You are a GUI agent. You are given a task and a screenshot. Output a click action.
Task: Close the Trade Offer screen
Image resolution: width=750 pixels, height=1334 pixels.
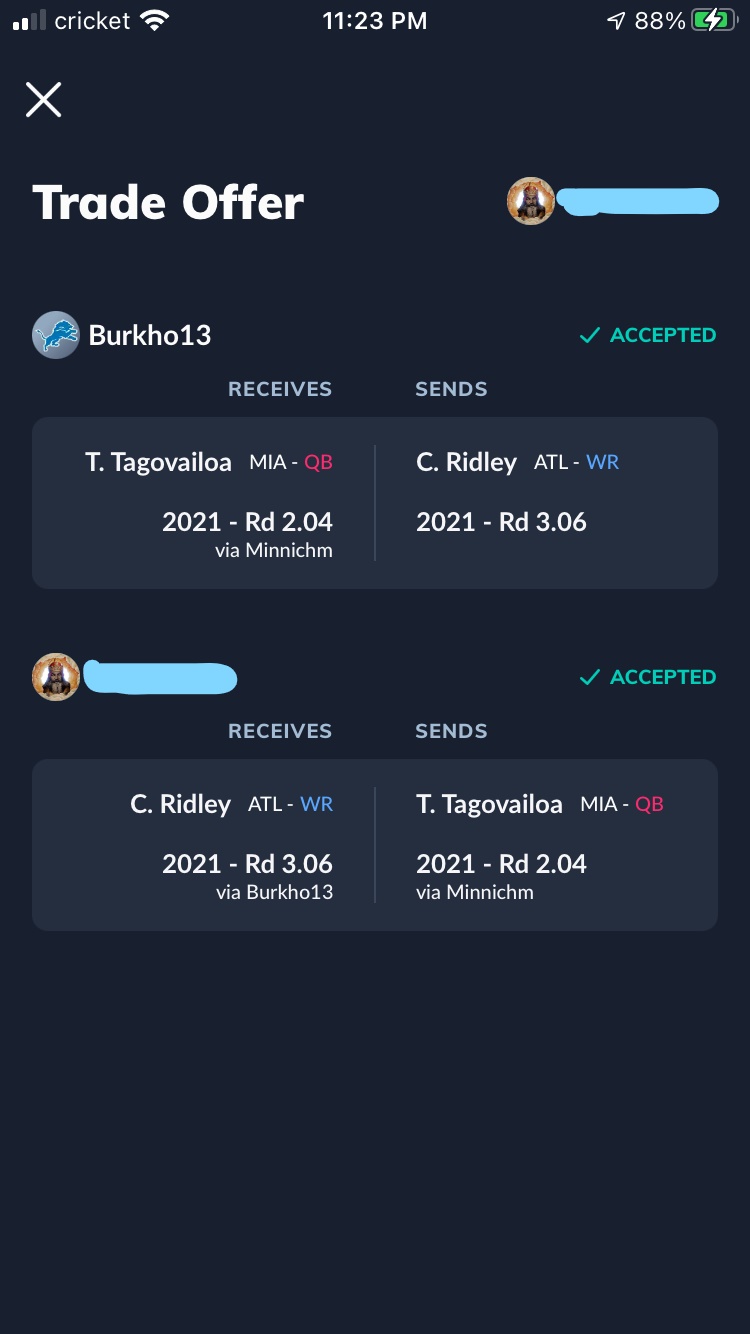point(43,100)
